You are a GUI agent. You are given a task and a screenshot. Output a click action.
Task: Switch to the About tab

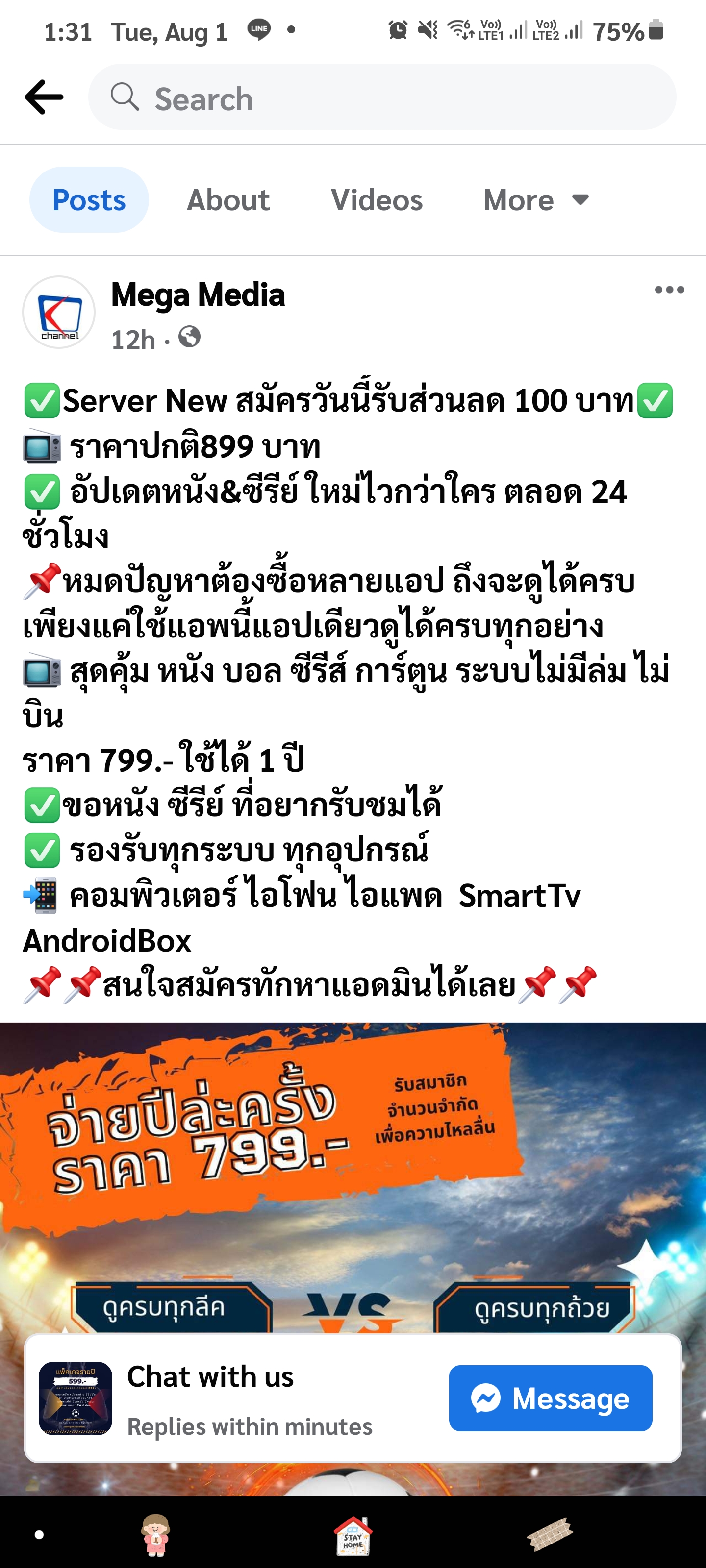coord(228,199)
